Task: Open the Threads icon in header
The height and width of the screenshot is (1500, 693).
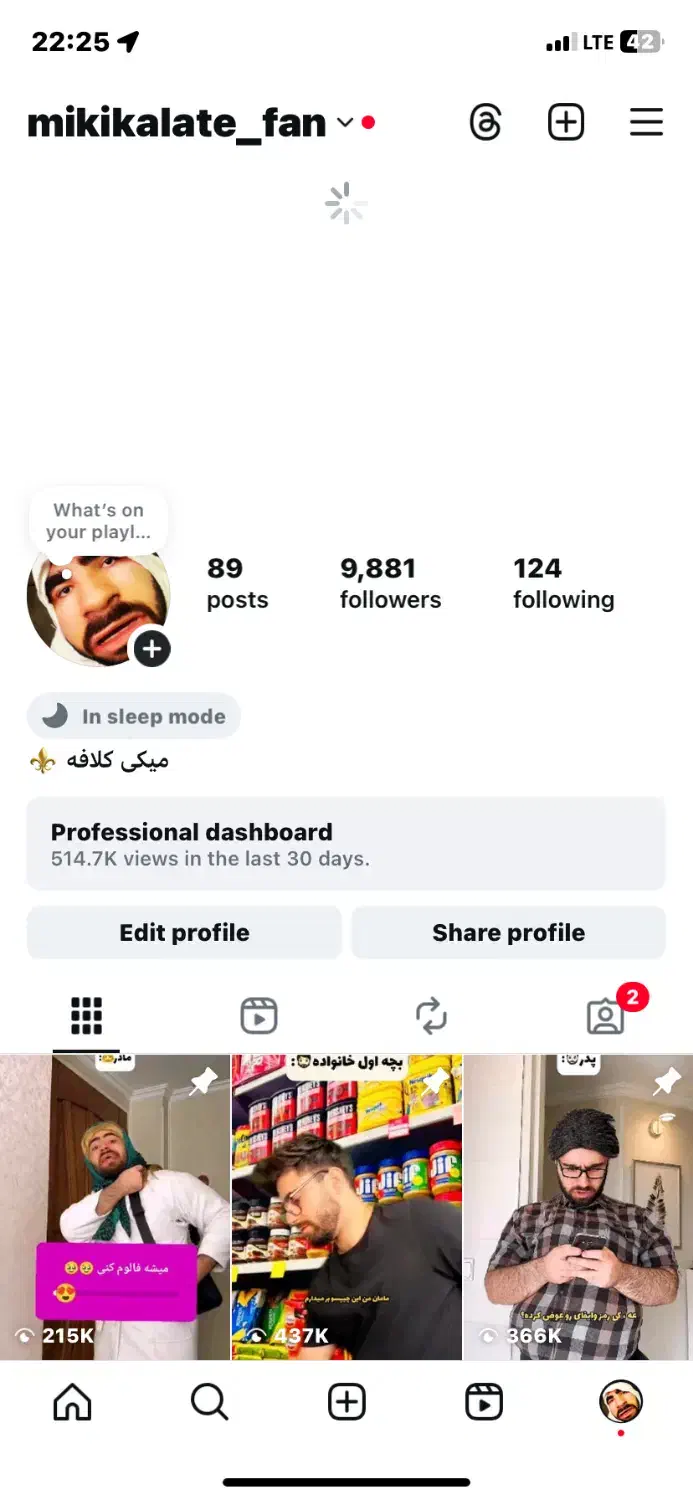Action: pos(485,123)
